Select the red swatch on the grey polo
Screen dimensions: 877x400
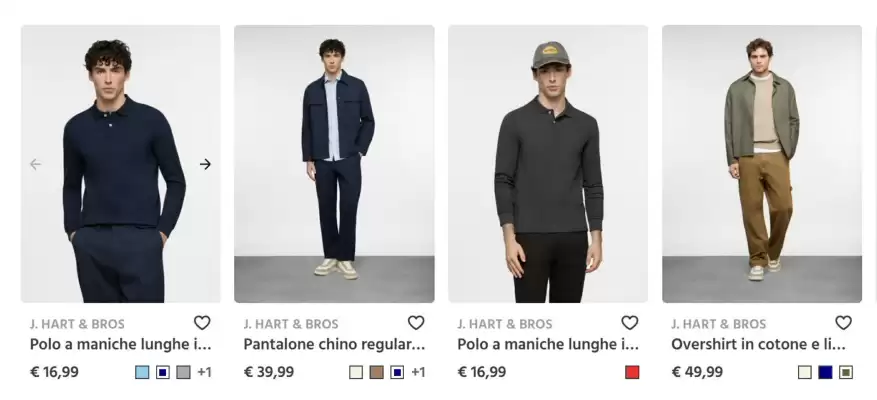[x=632, y=372]
